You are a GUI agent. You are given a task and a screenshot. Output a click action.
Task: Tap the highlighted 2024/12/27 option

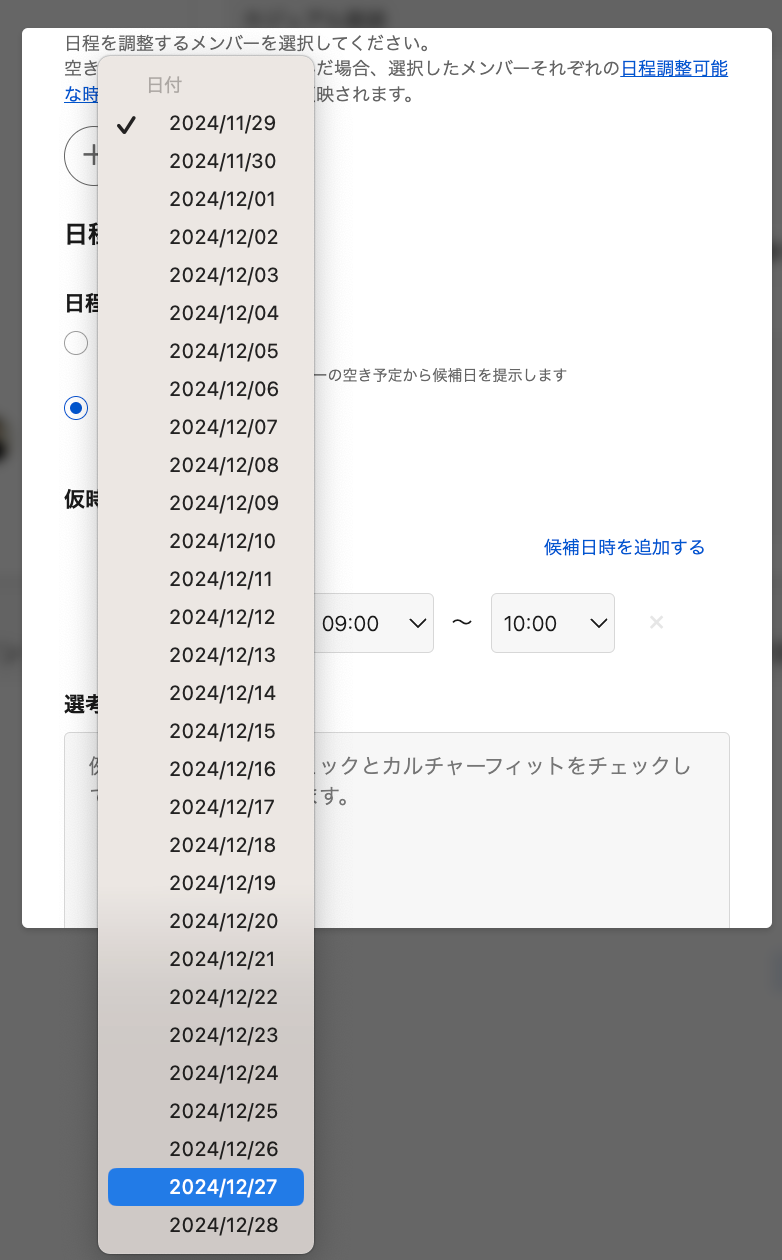(222, 1187)
